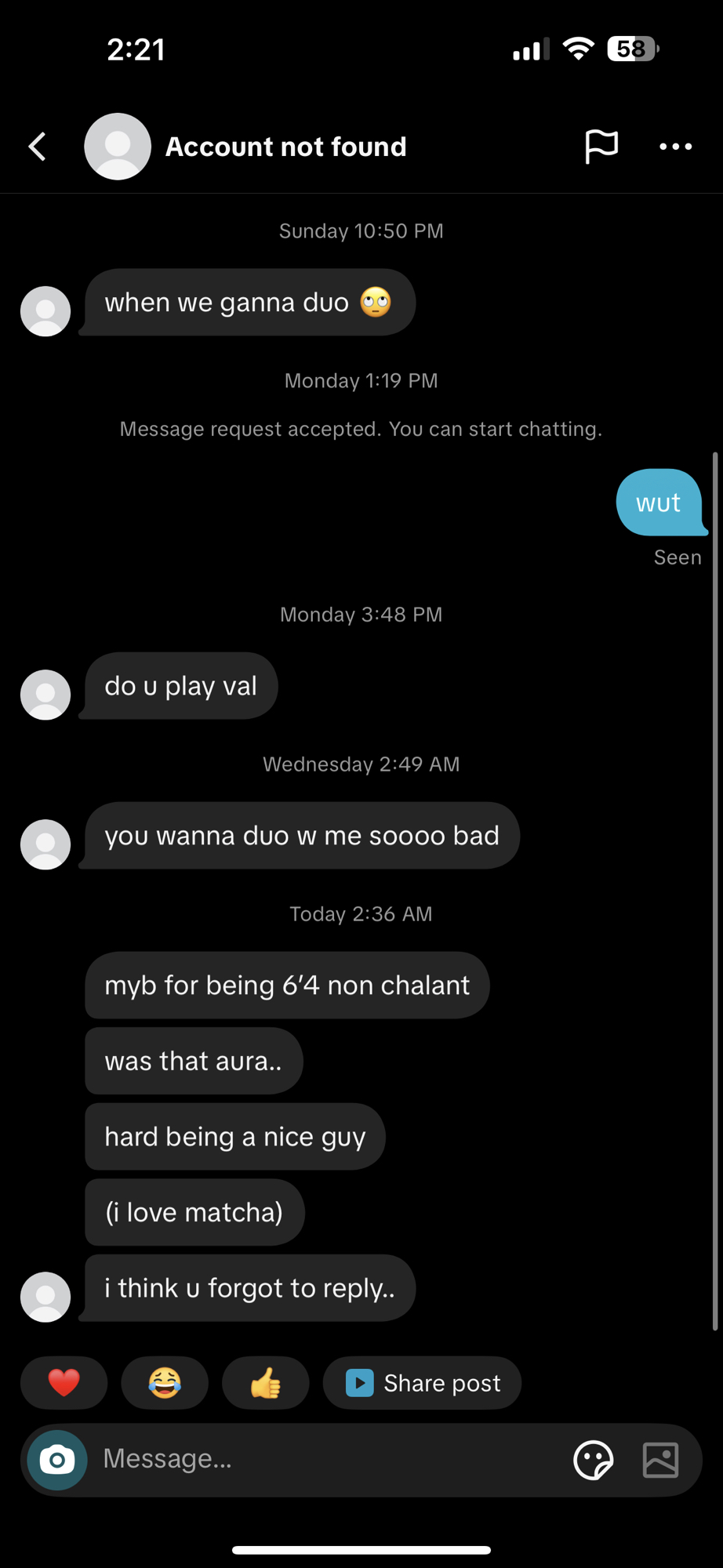Viewport: 723px width, 1568px height.
Task: Tap the avatar beside "do u play val"
Action: coord(45,695)
